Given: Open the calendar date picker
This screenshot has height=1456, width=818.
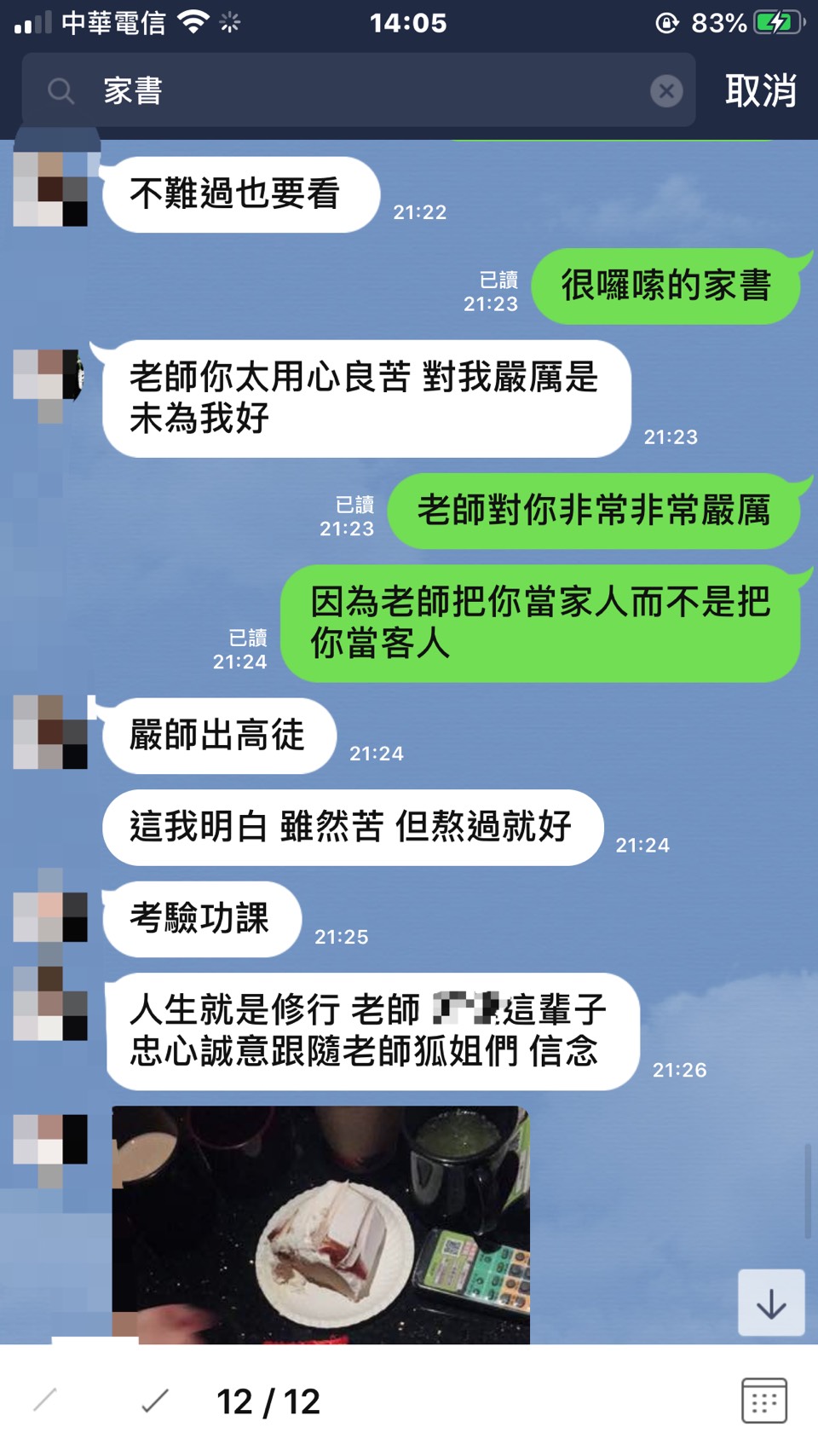Looking at the screenshot, I should (763, 1401).
